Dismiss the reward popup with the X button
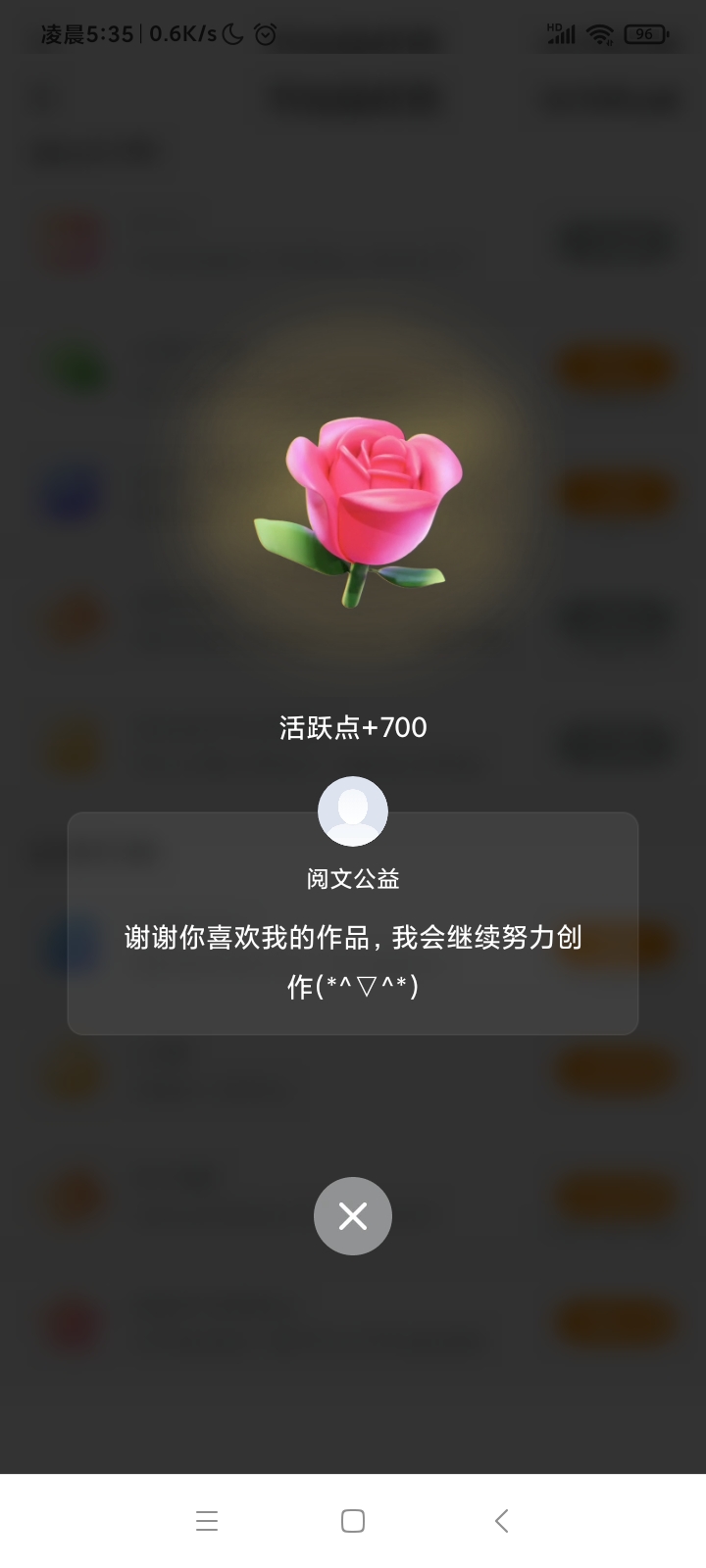Image resolution: width=706 pixels, height=1568 pixels. tap(353, 1216)
